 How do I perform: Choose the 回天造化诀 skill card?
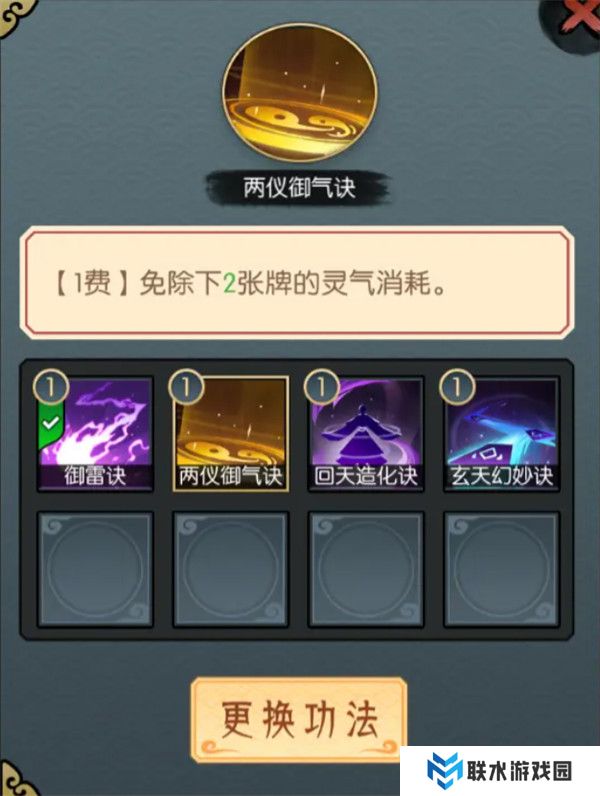[x=366, y=434]
